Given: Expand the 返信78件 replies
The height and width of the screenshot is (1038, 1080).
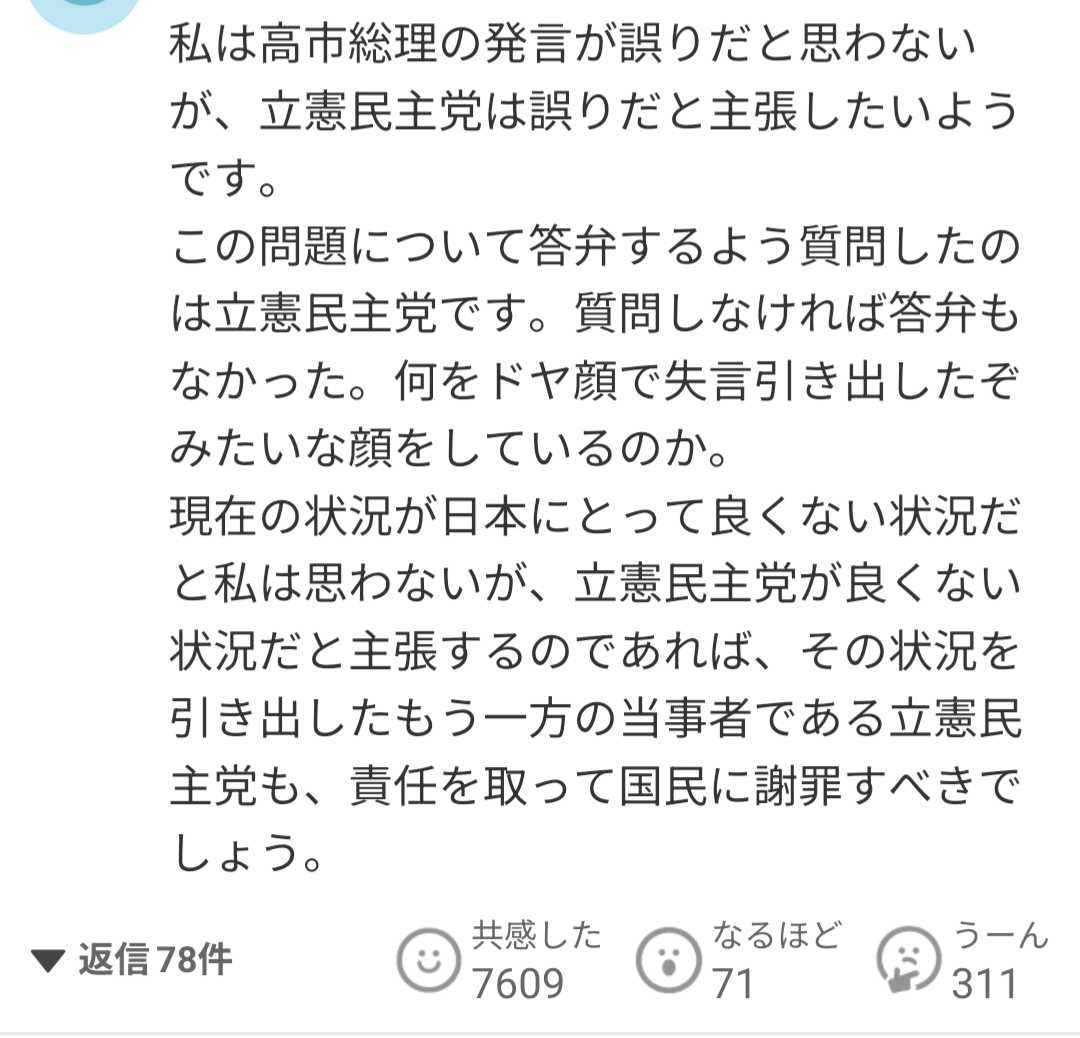Looking at the screenshot, I should (x=132, y=961).
